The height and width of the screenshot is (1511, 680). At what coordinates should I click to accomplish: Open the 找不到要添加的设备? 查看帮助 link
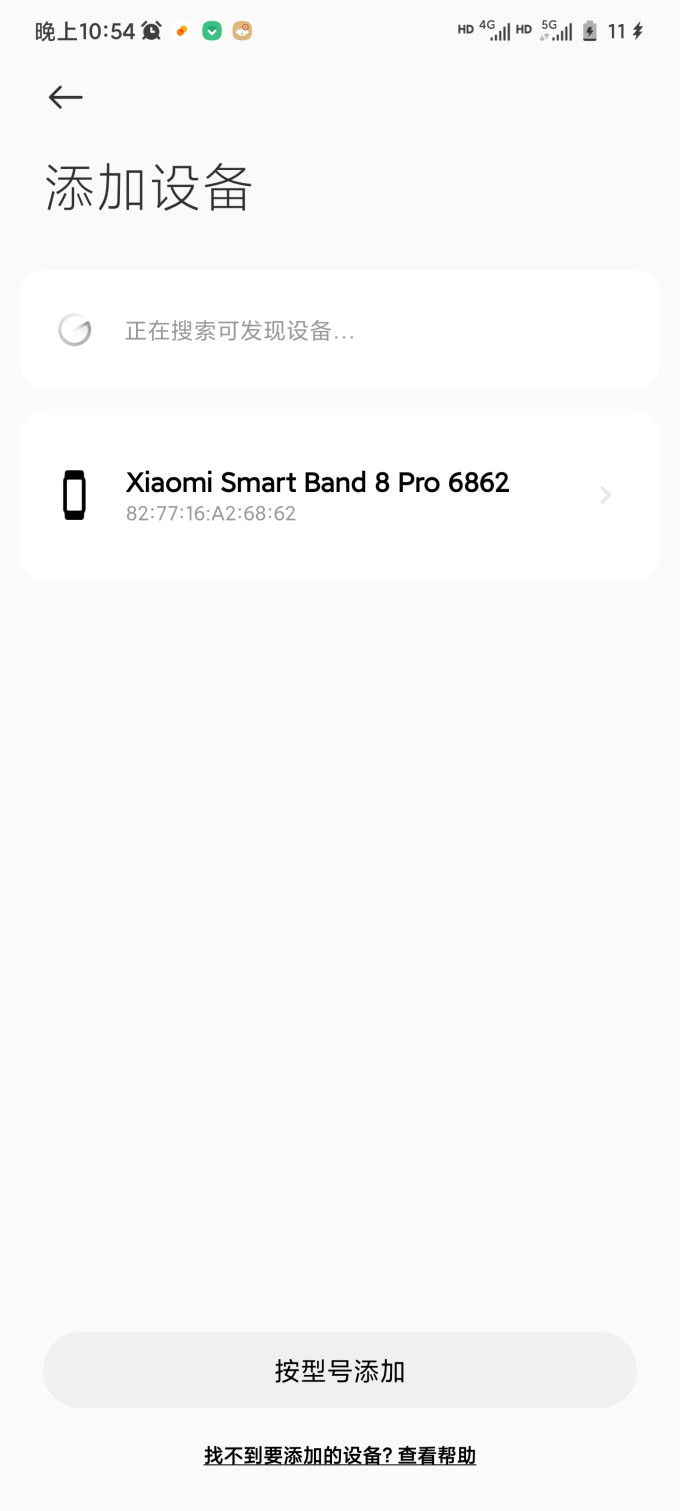click(x=340, y=1455)
